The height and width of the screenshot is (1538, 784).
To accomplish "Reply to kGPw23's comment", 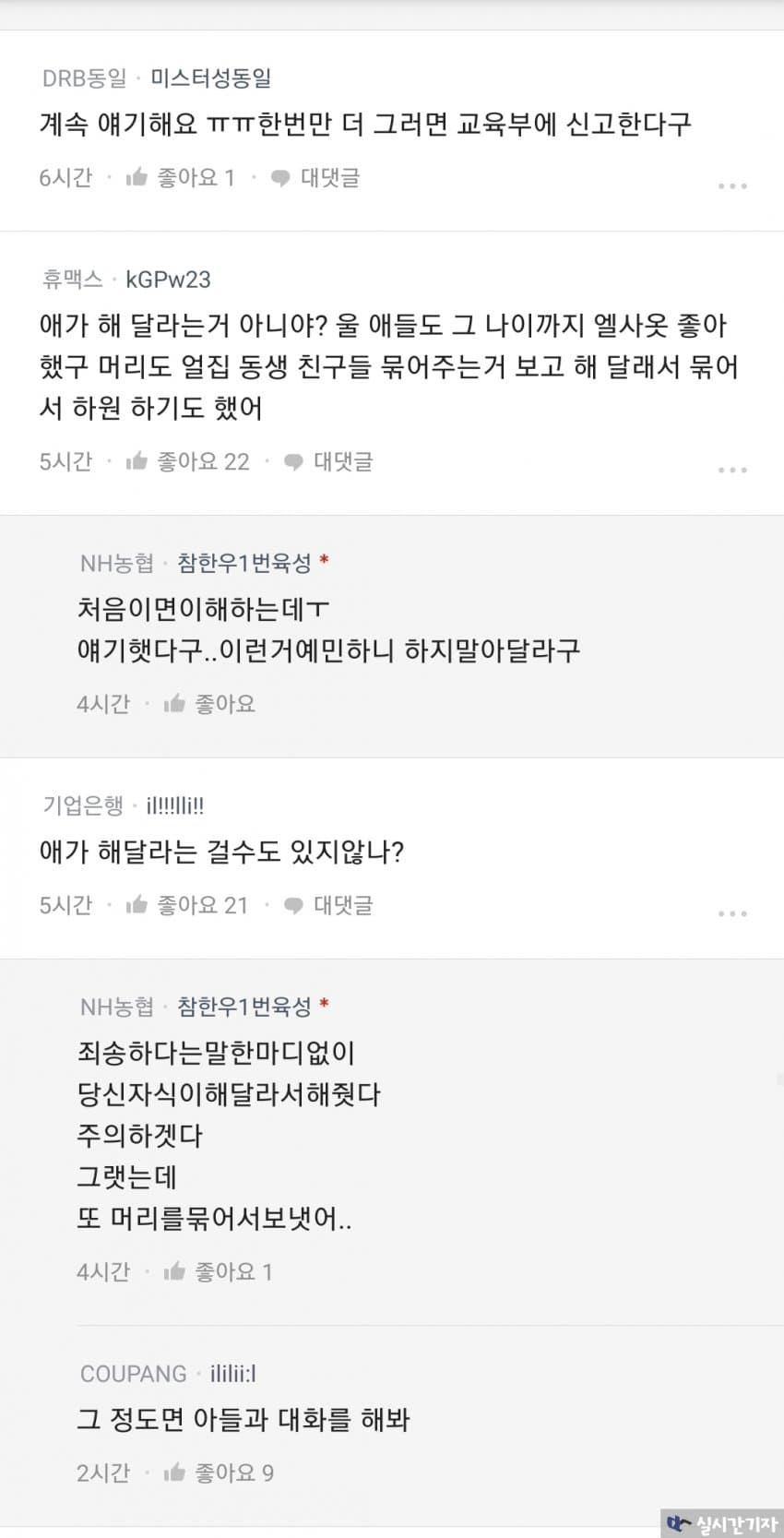I will 328,461.
